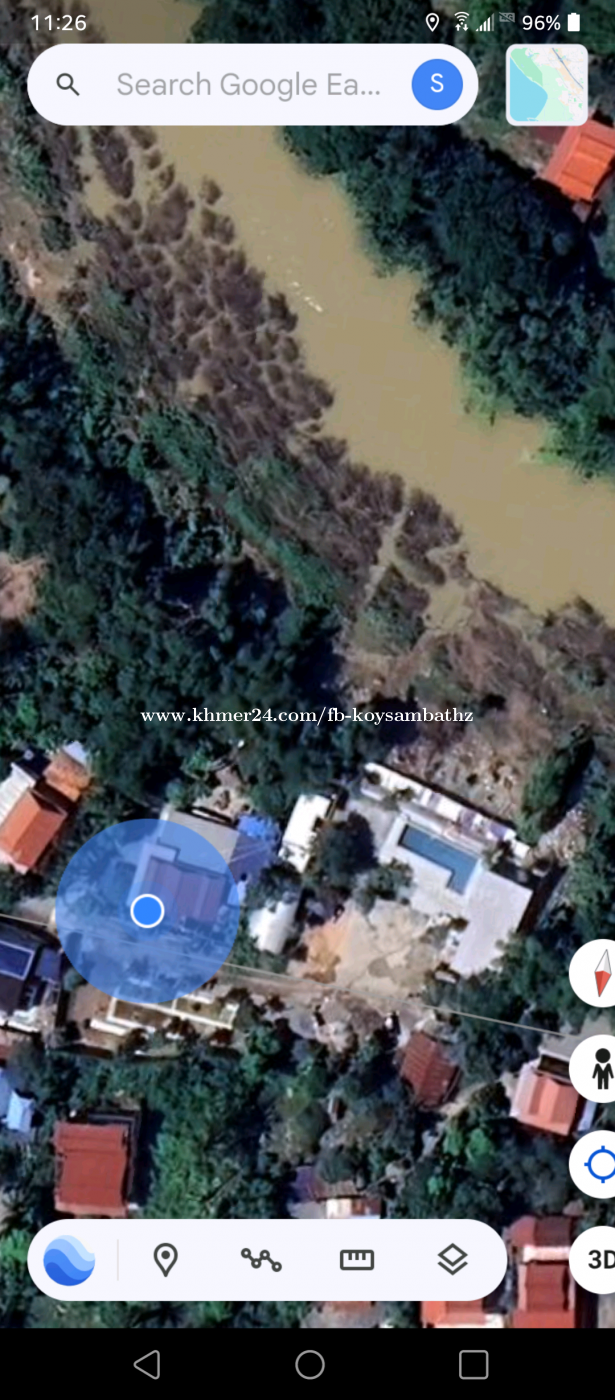The height and width of the screenshot is (1400, 615).
Task: Add a placemark pin
Action: [165, 1260]
